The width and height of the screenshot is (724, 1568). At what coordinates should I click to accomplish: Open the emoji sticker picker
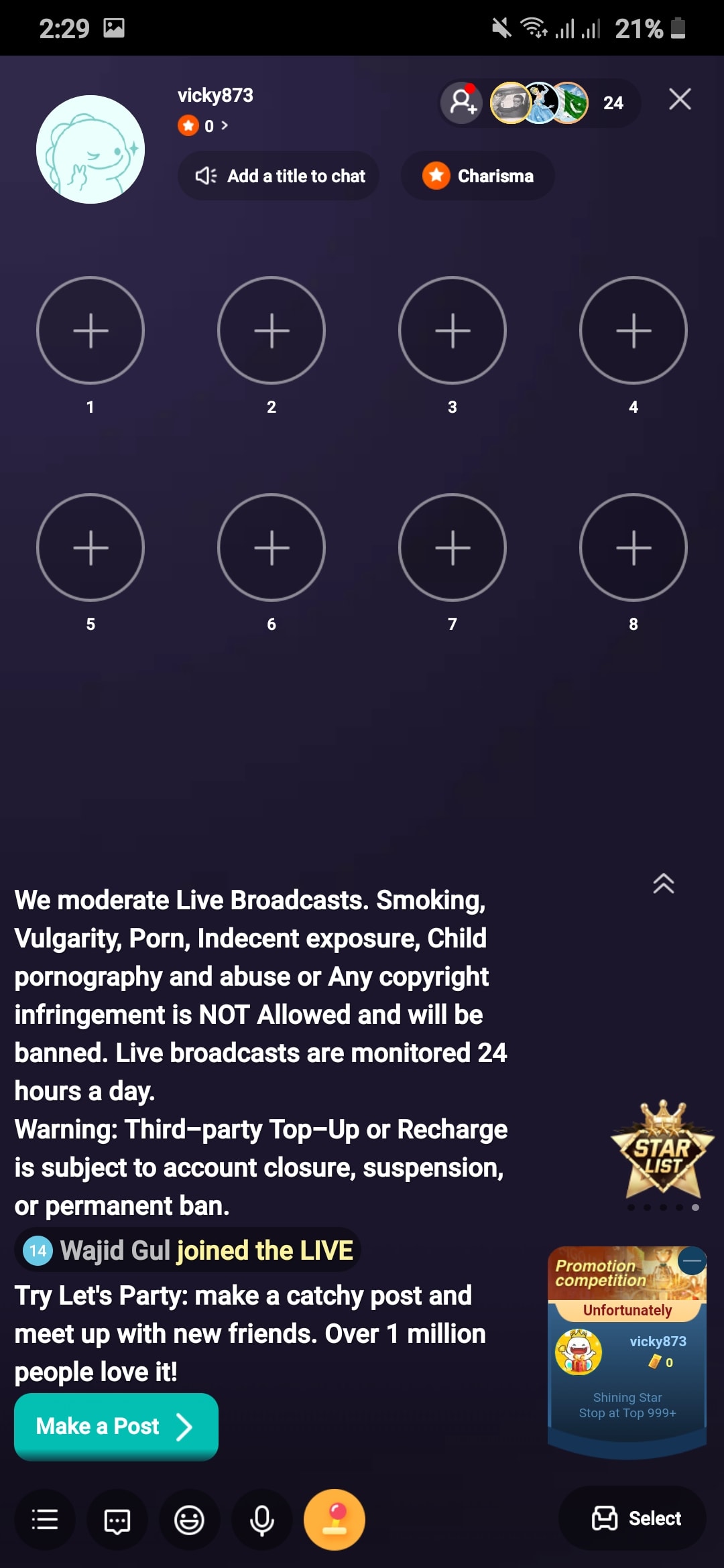pos(190,1520)
